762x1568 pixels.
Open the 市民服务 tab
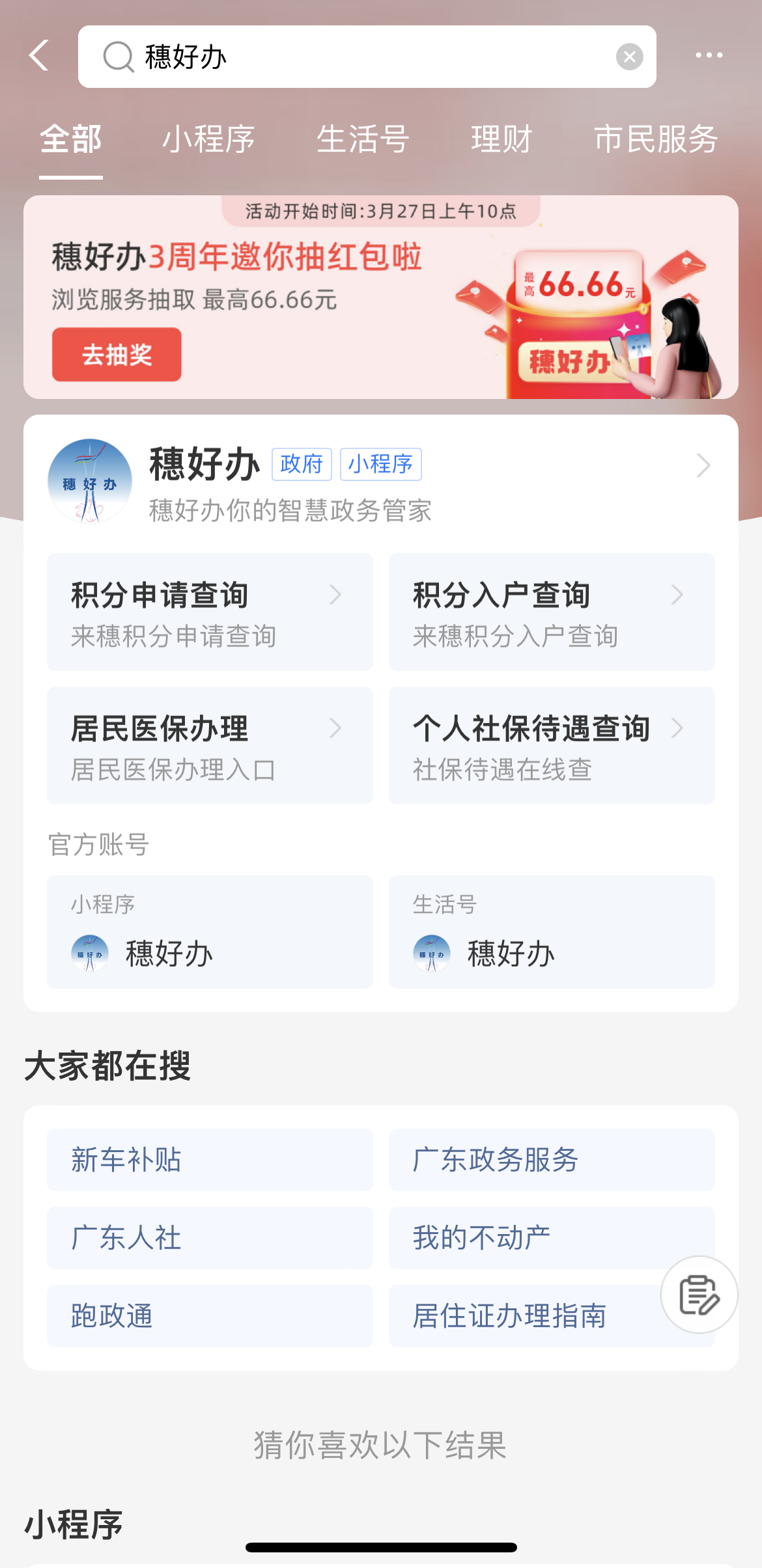coord(655,140)
